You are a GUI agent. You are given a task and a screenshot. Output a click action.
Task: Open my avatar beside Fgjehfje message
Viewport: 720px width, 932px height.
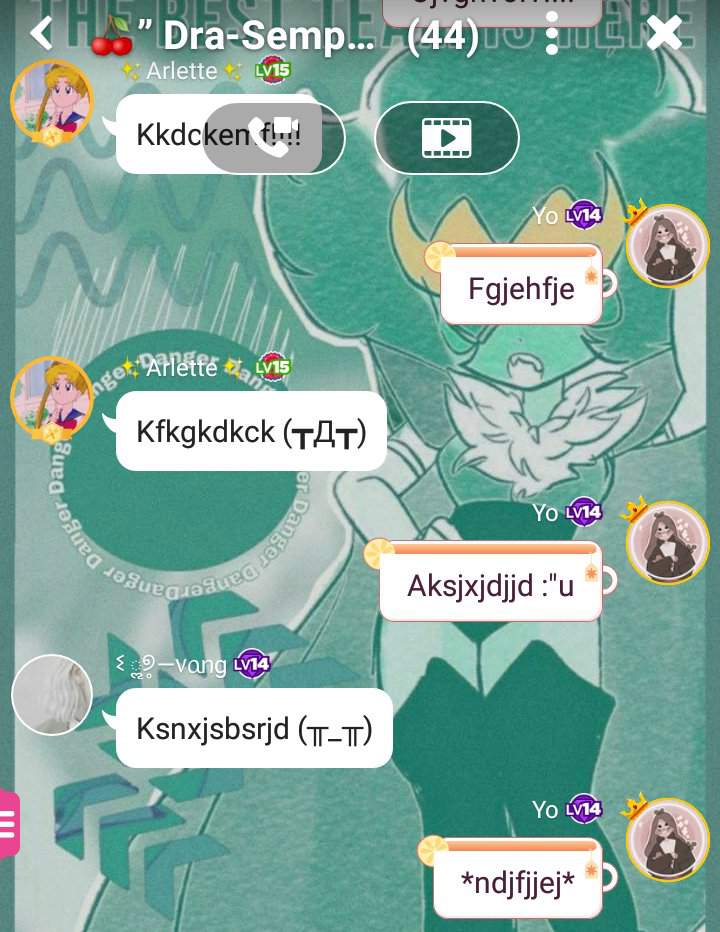coord(667,246)
